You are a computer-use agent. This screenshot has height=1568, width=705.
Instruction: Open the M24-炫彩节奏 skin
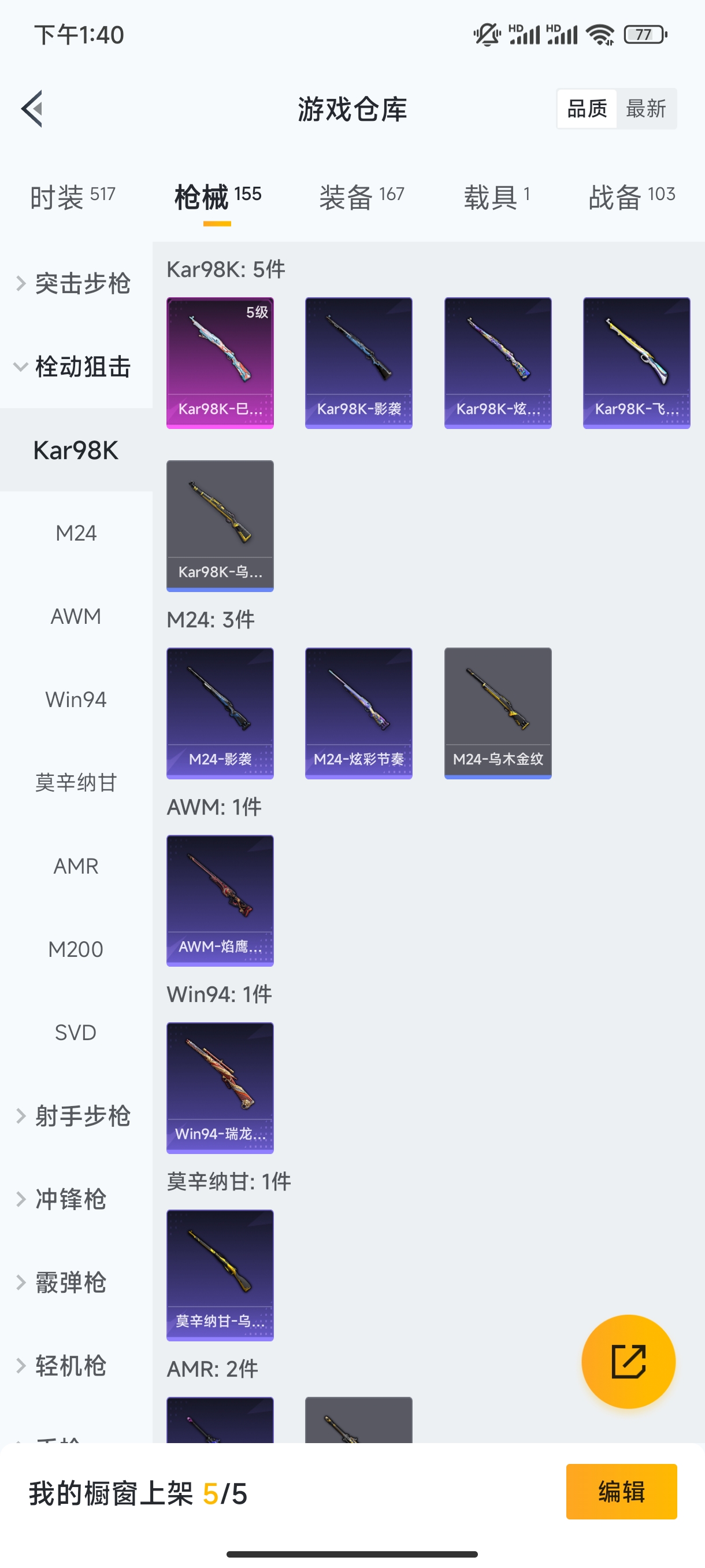tap(358, 713)
